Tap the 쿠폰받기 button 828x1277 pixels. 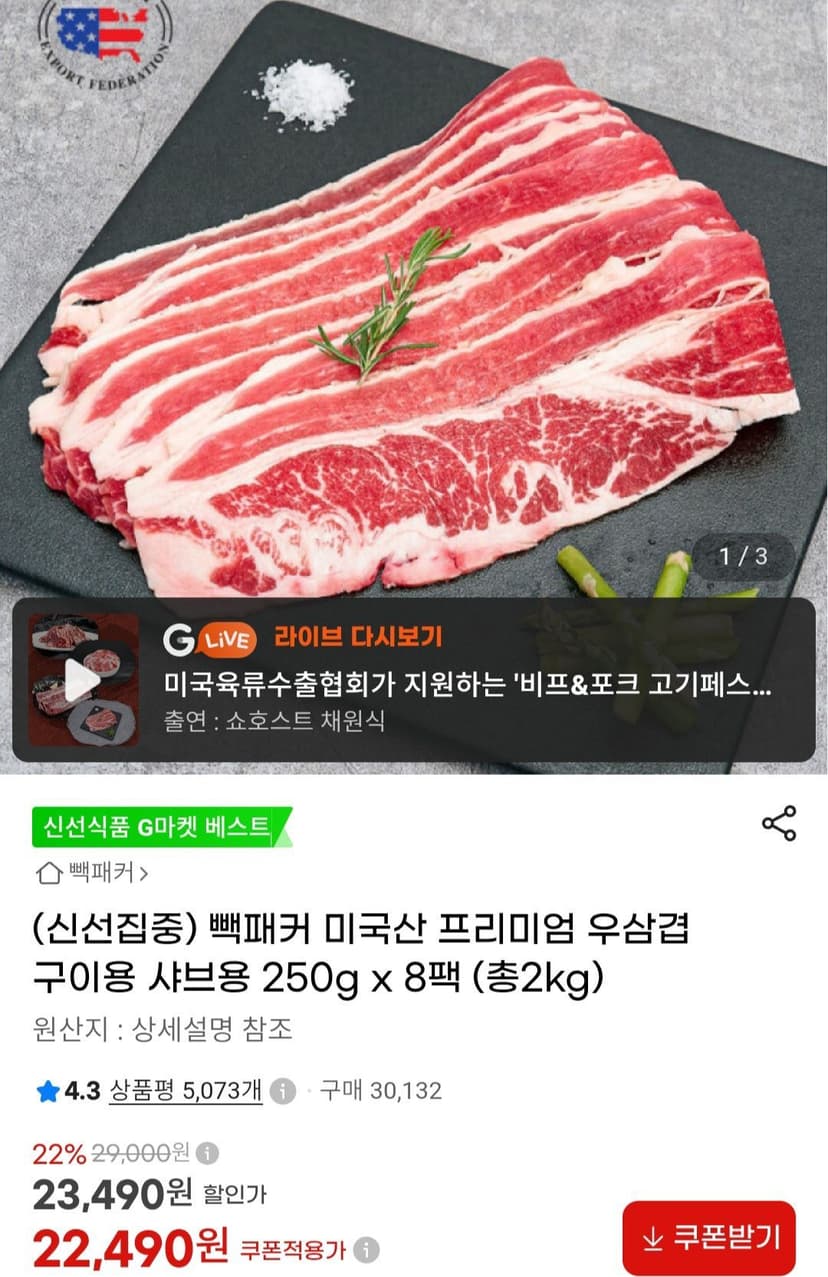click(x=709, y=1238)
